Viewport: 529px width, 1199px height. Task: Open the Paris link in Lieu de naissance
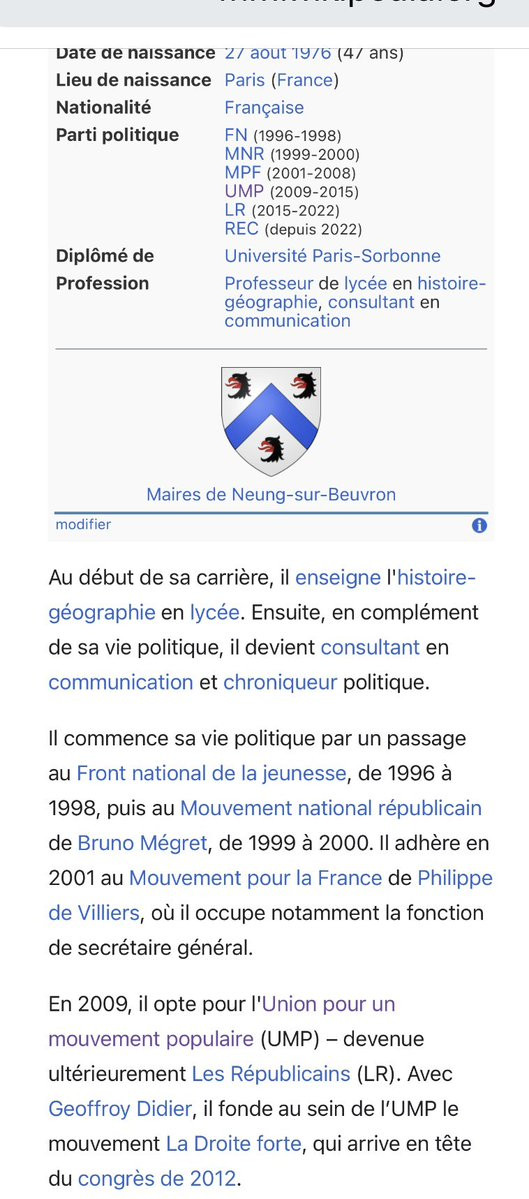(245, 80)
